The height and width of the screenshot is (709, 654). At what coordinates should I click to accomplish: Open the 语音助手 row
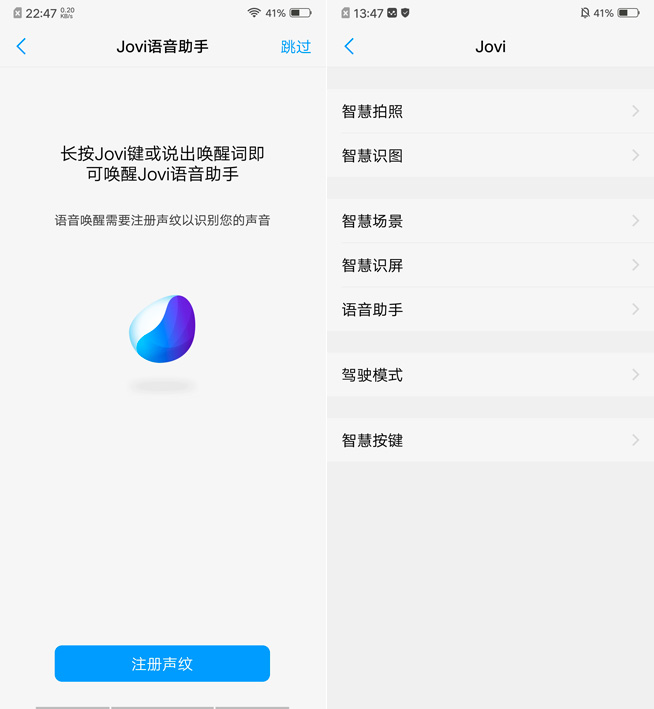490,309
